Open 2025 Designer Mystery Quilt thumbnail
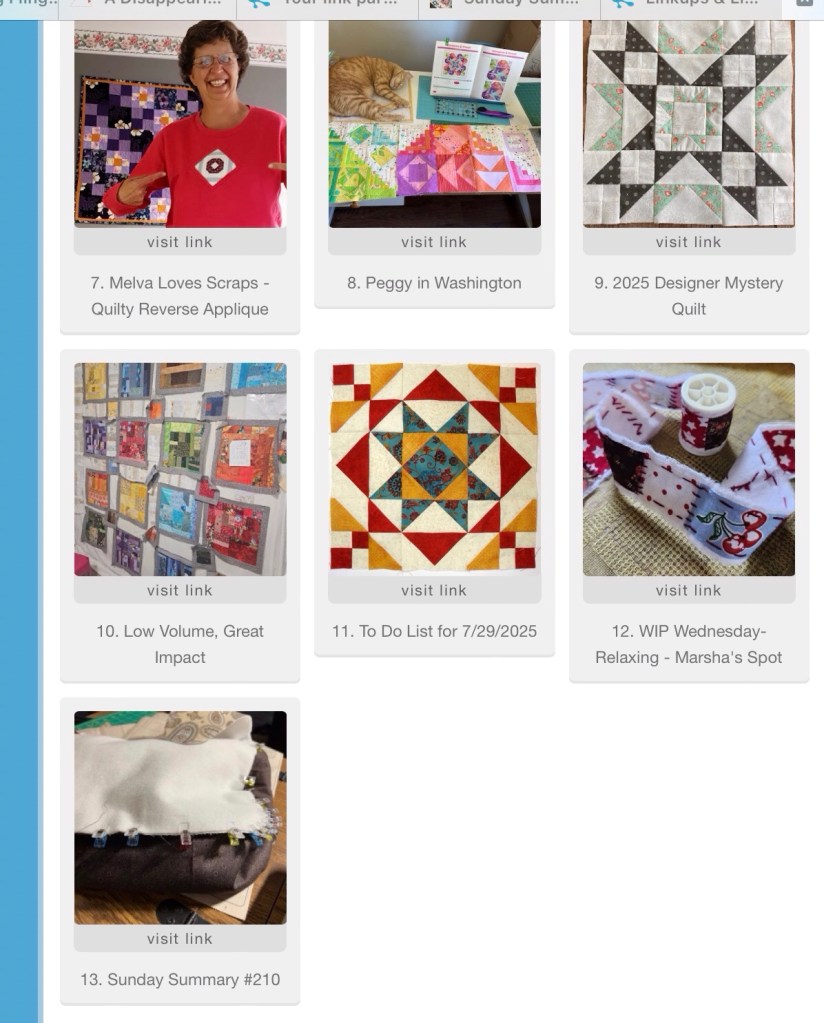 point(688,123)
